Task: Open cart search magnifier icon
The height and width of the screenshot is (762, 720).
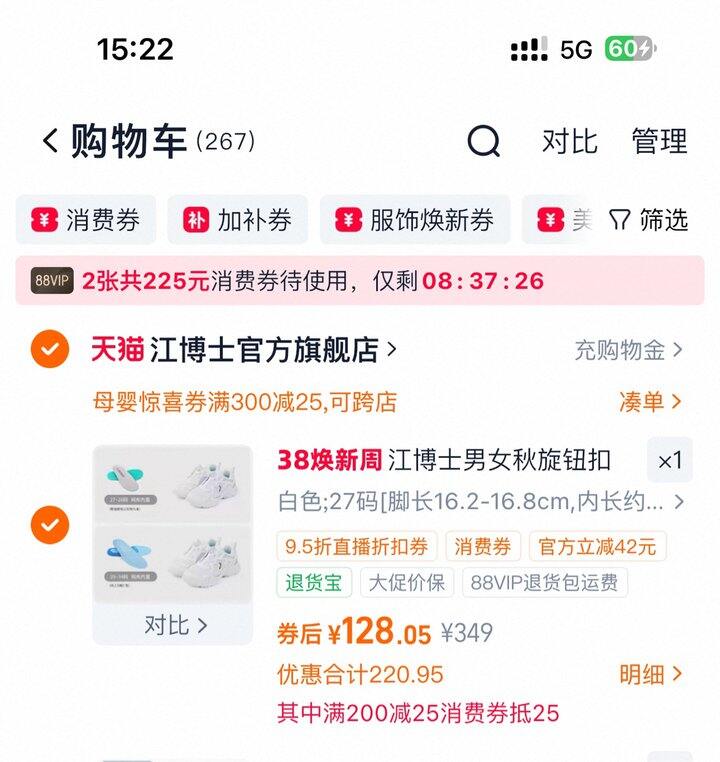Action: pyautogui.click(x=484, y=142)
